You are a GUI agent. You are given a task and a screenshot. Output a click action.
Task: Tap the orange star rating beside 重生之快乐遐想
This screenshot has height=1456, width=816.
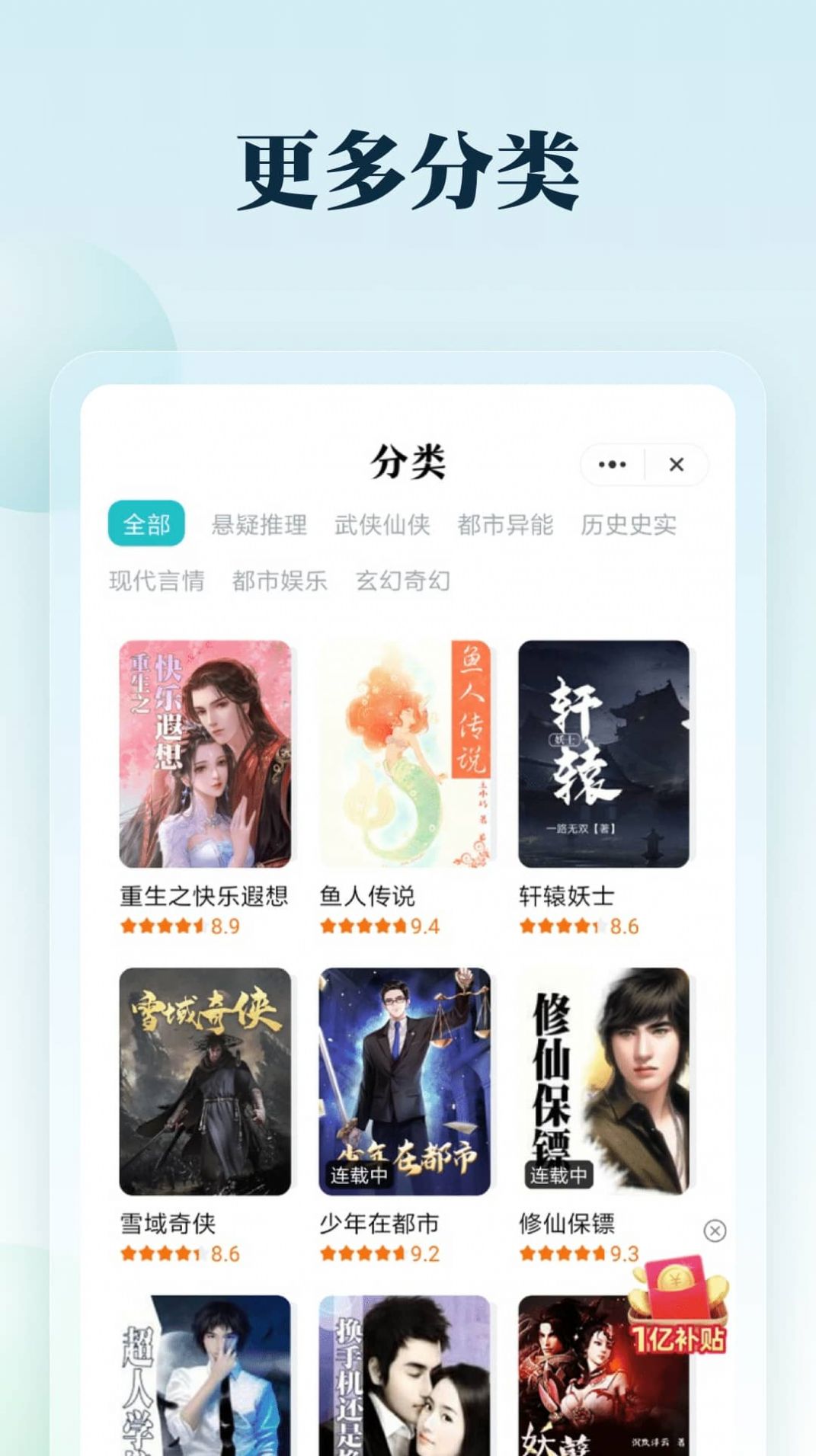click(x=160, y=927)
